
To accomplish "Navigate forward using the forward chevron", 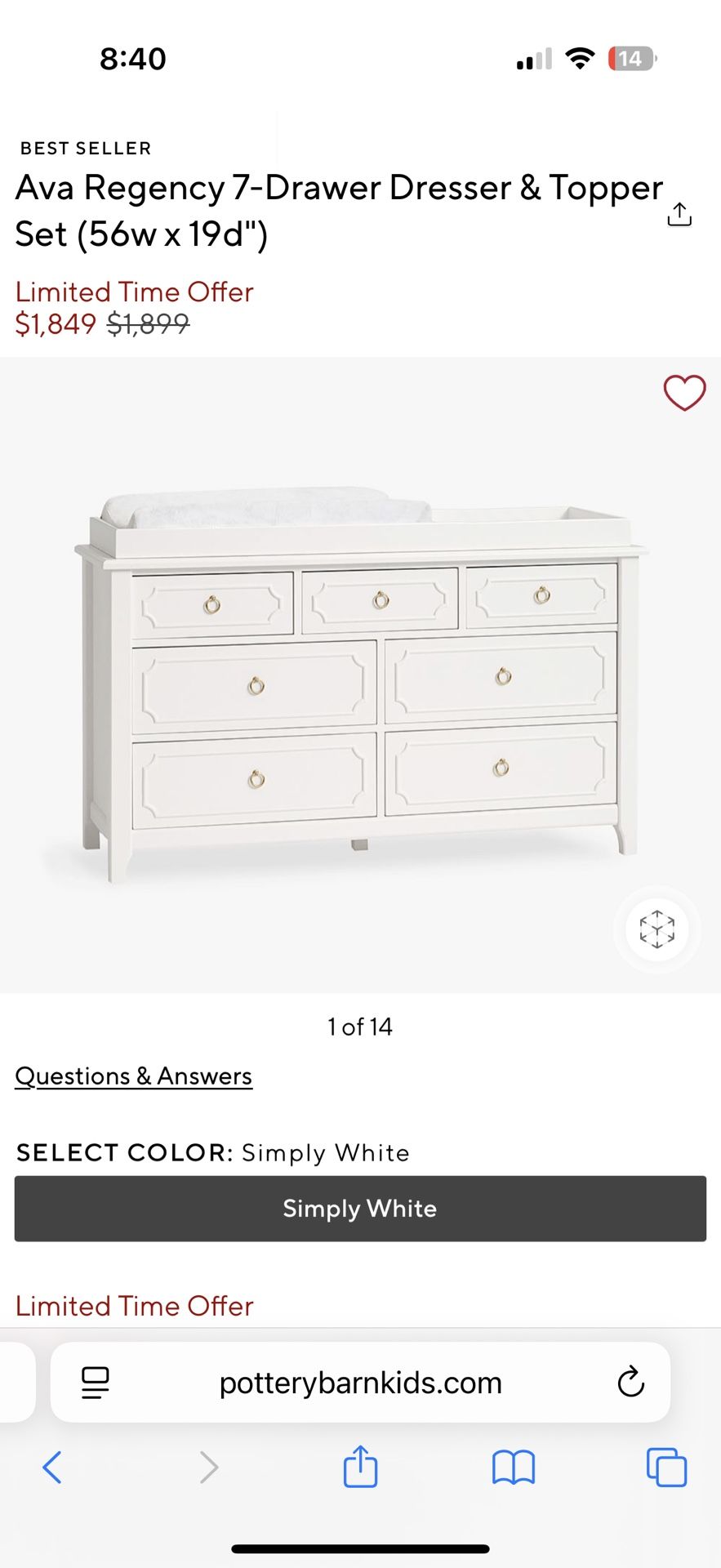I will (207, 1467).
